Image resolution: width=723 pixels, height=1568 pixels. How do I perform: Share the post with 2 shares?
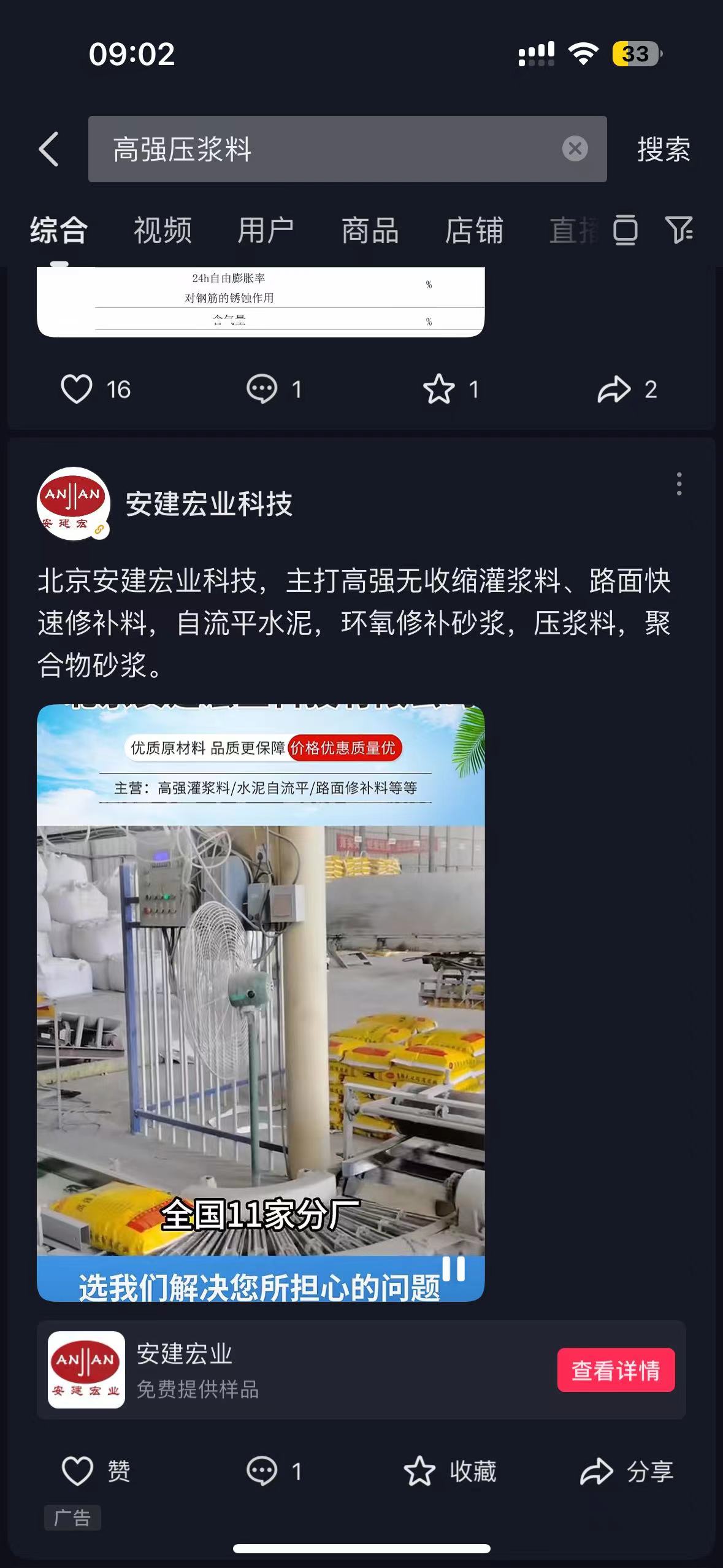tap(614, 389)
